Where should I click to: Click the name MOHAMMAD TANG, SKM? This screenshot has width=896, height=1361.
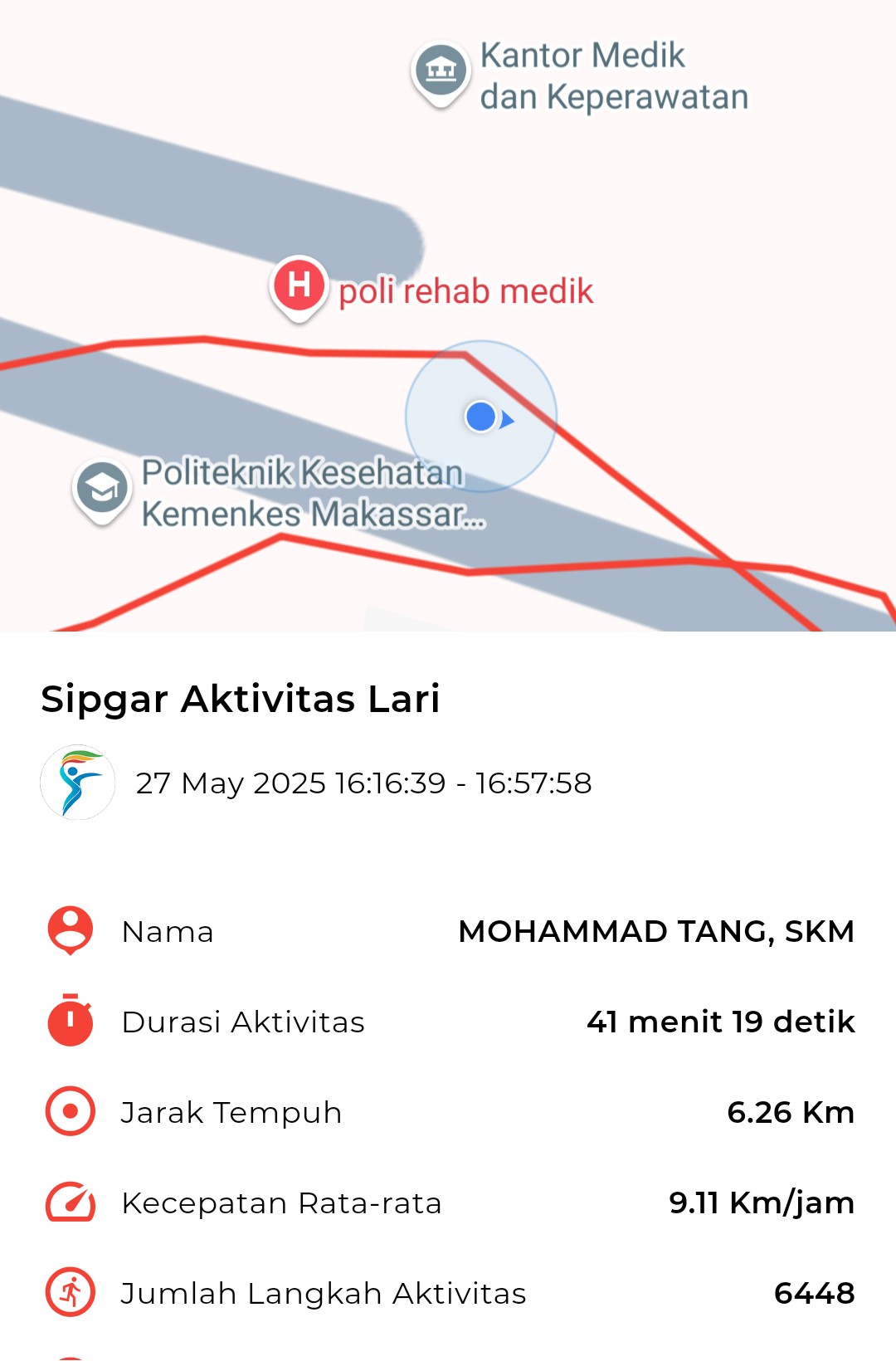[x=656, y=931]
